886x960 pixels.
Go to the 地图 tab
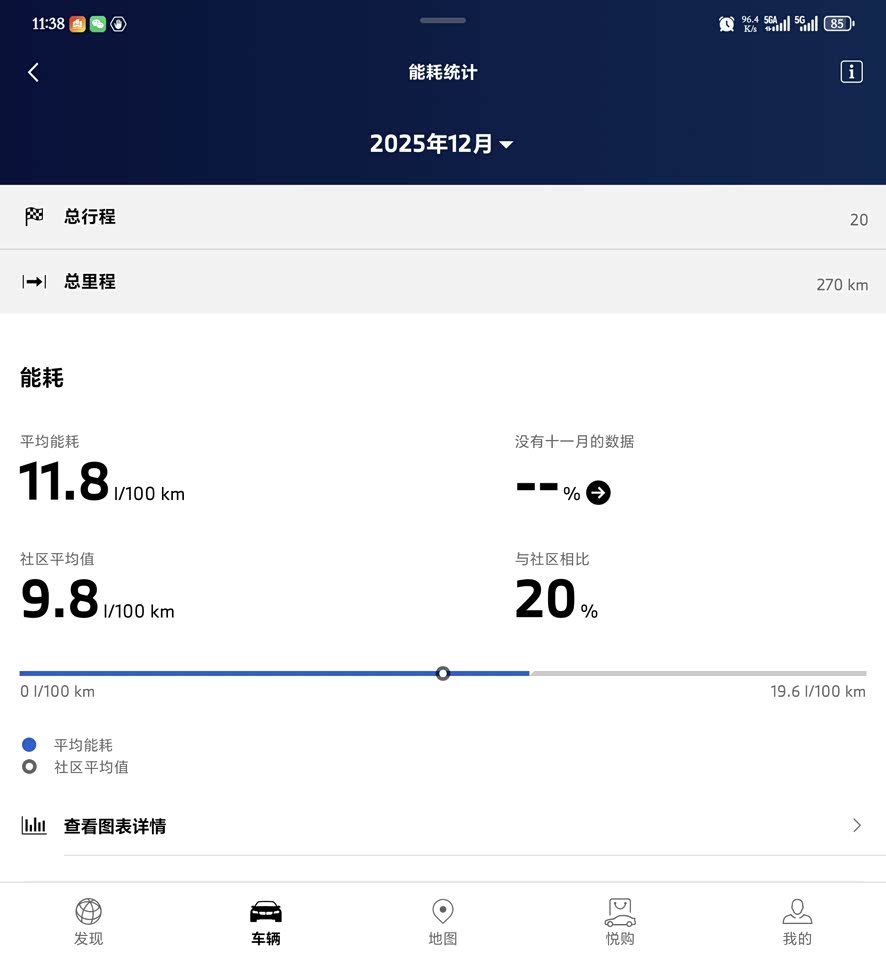443,921
